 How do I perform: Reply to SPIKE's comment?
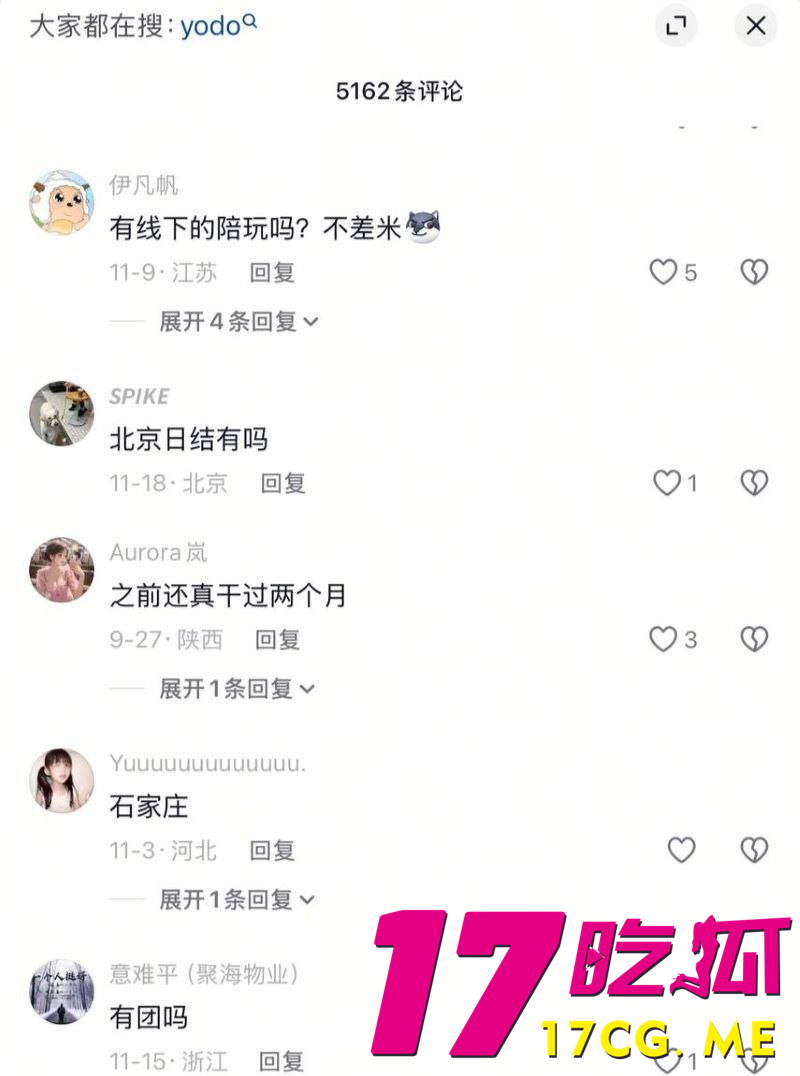click(283, 484)
